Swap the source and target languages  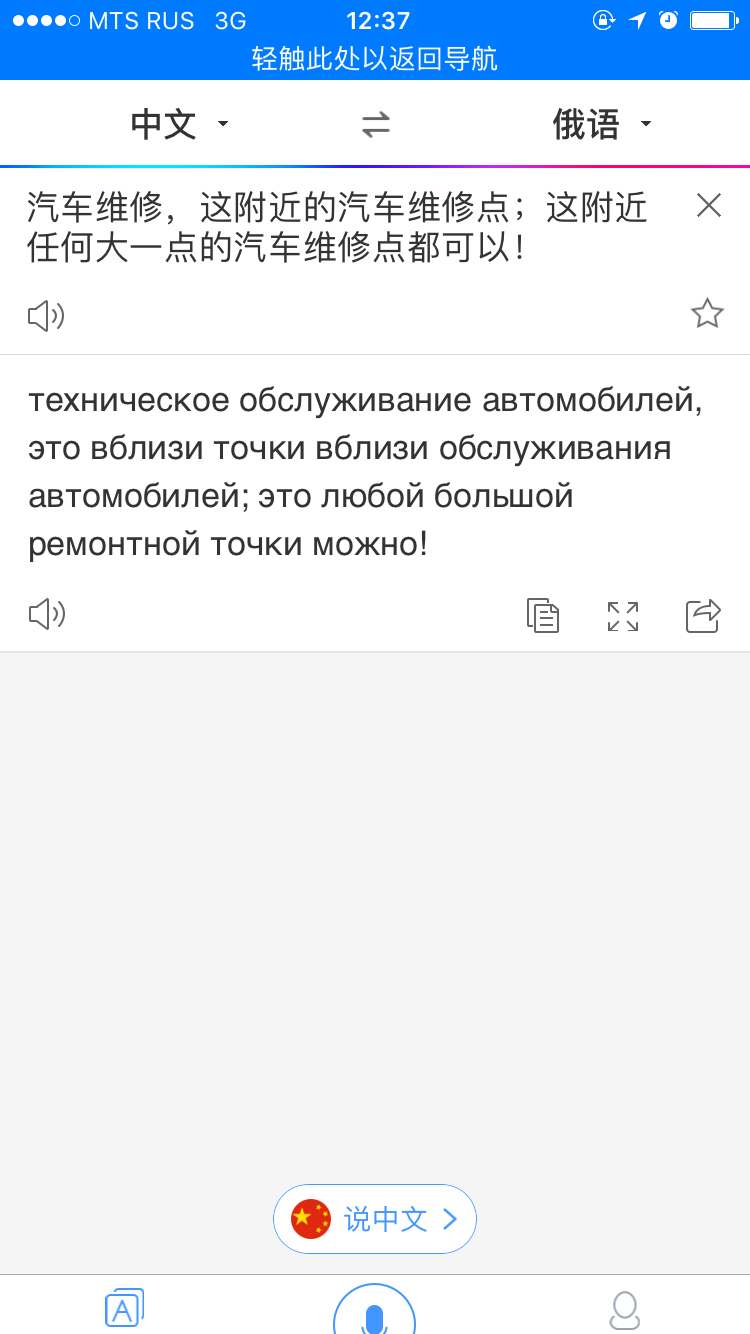click(x=375, y=125)
